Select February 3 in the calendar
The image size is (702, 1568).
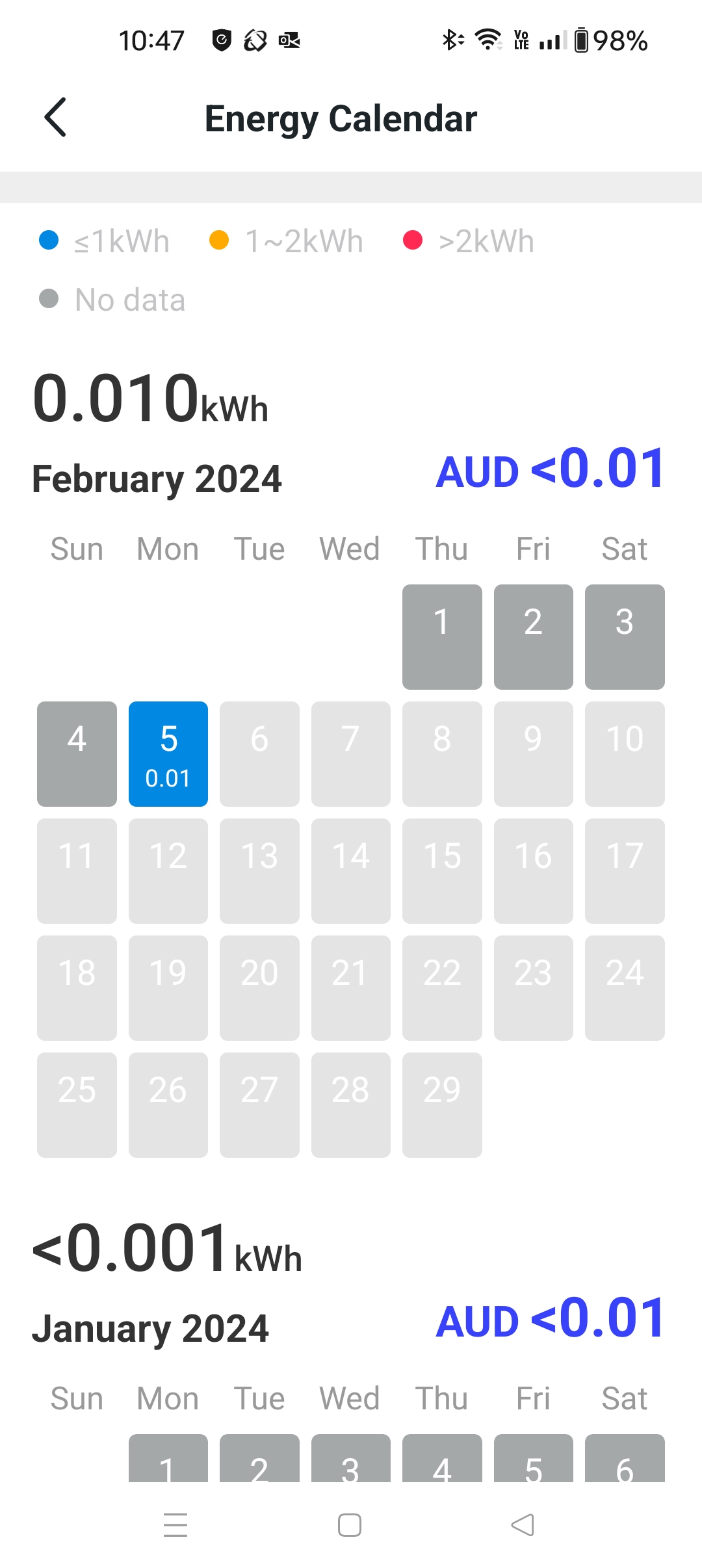coord(625,637)
